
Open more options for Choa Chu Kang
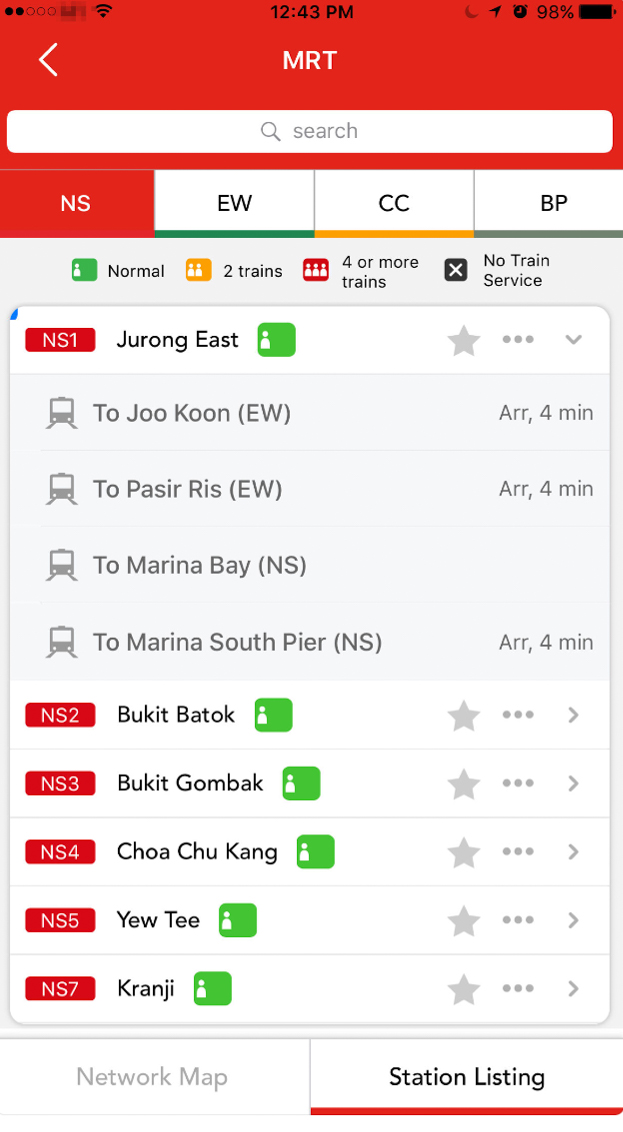click(x=518, y=852)
